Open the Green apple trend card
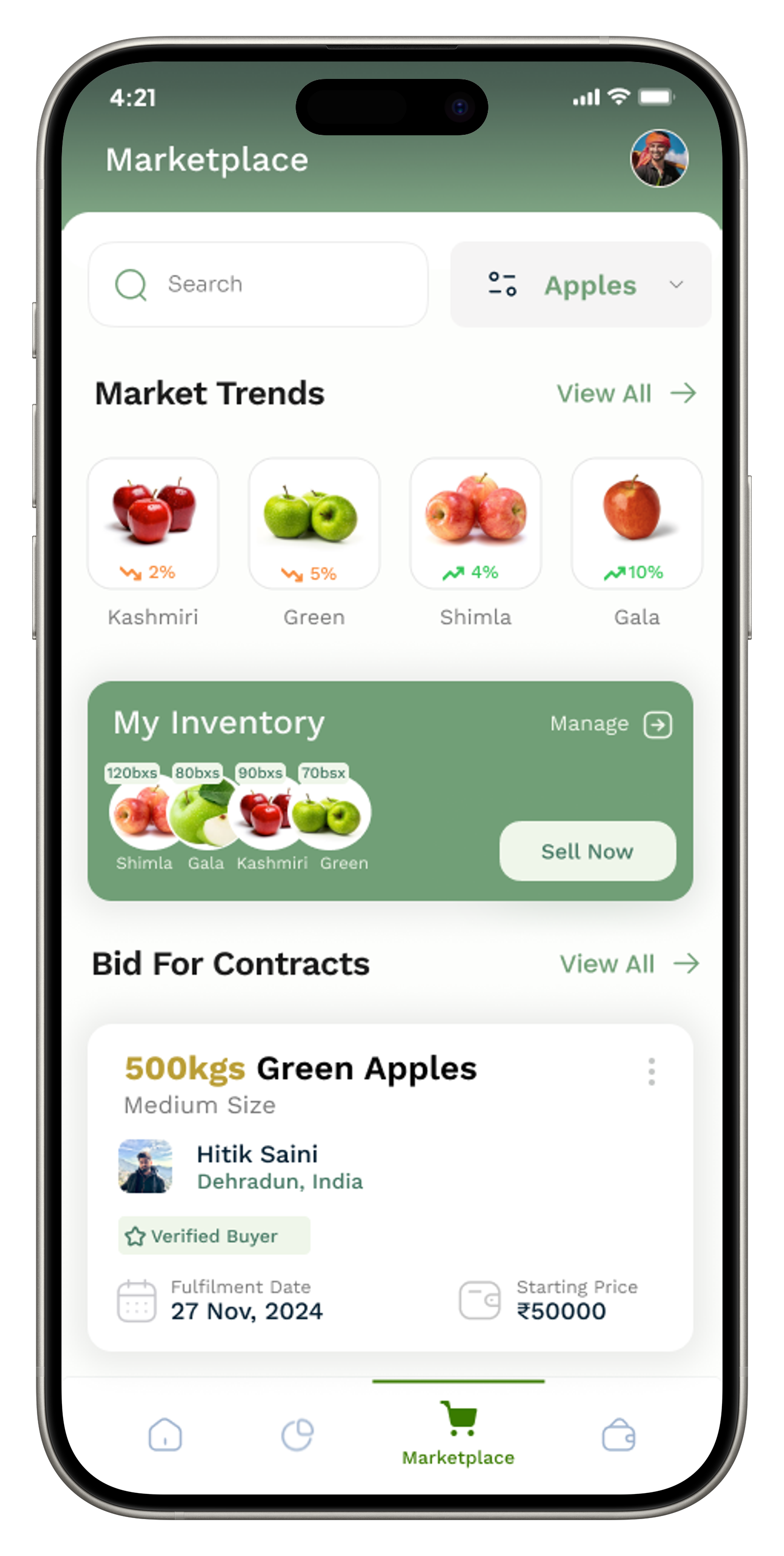The image size is (784, 1556). [314, 523]
